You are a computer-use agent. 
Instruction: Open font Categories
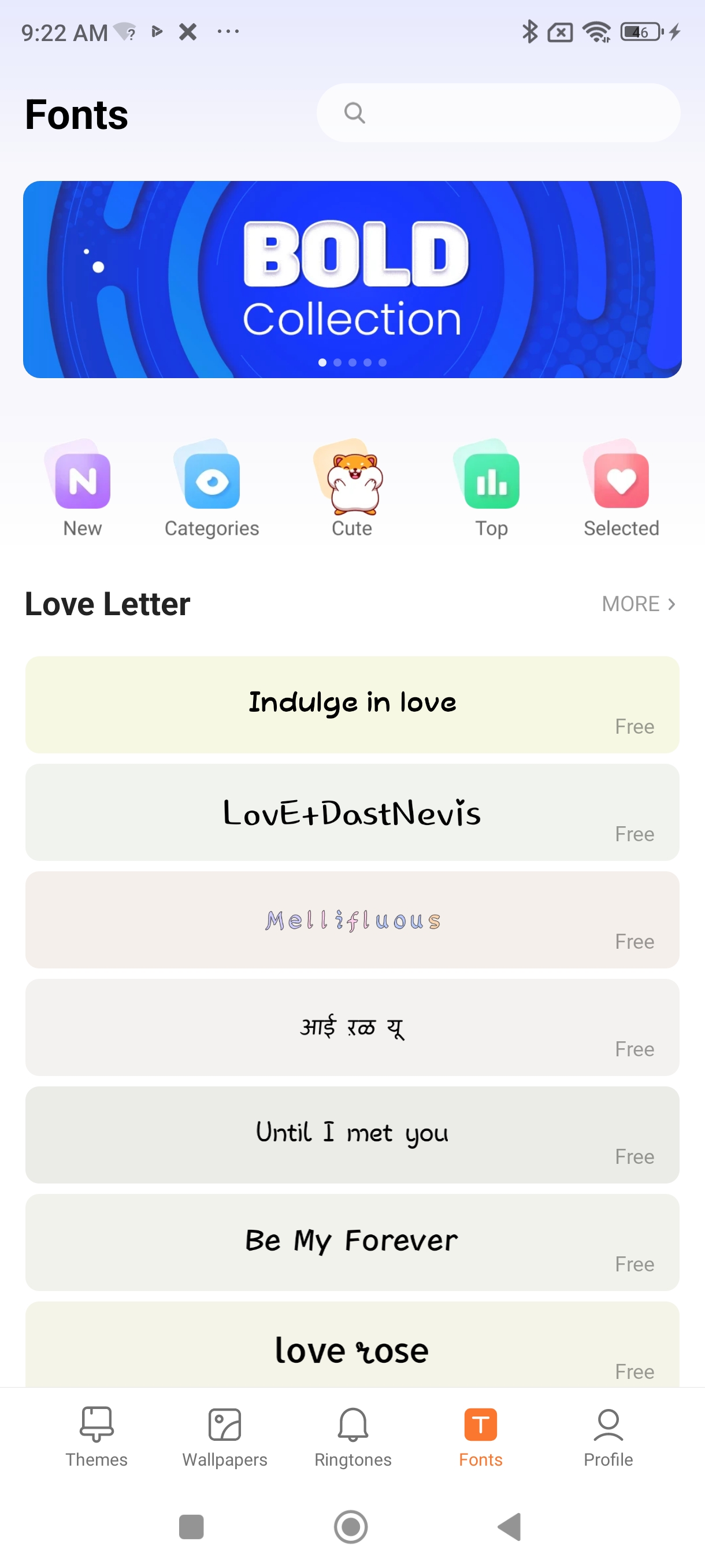pyautogui.click(x=211, y=488)
